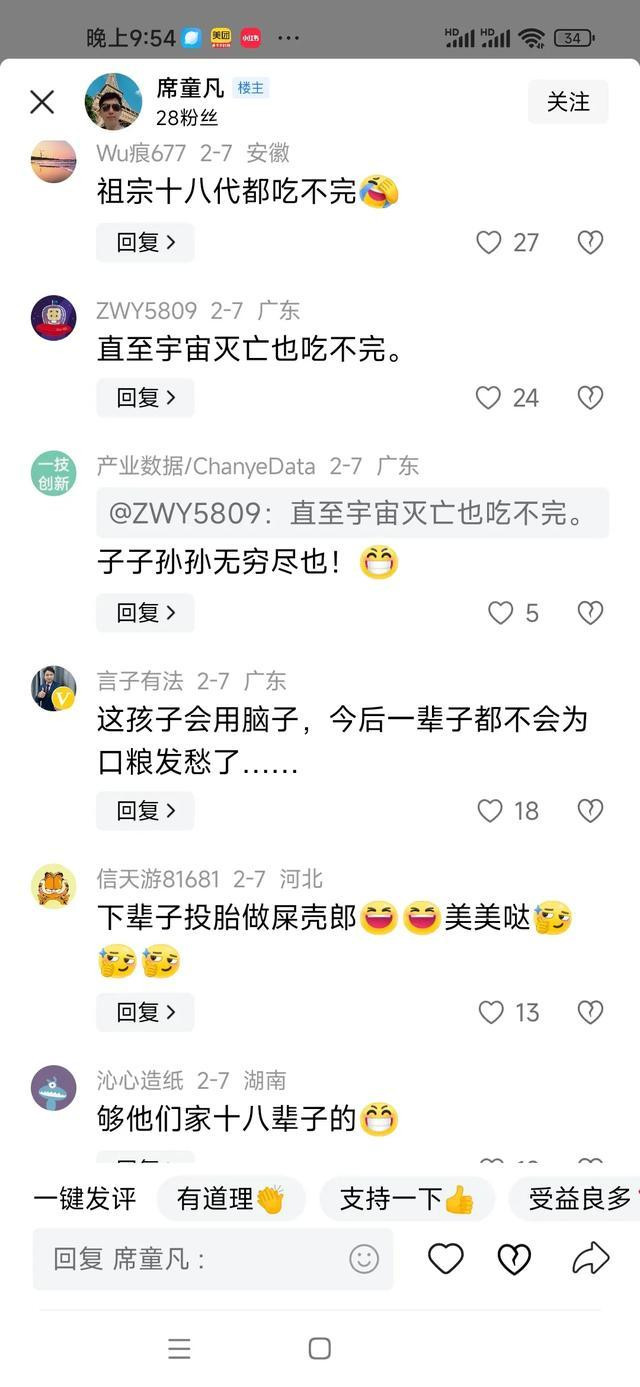Like the post with the heart icon

(446, 1259)
